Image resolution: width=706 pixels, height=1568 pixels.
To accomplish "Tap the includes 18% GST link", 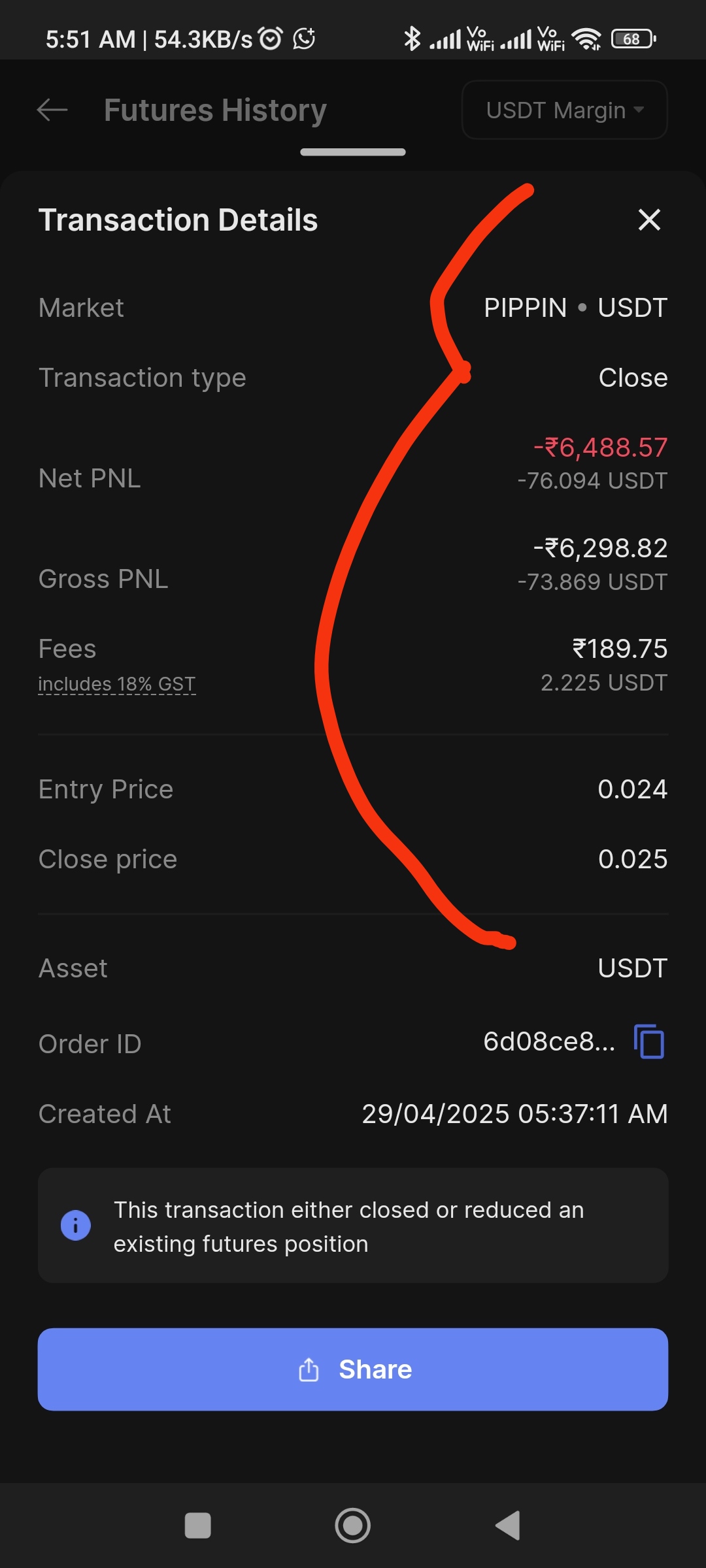I will [x=117, y=684].
